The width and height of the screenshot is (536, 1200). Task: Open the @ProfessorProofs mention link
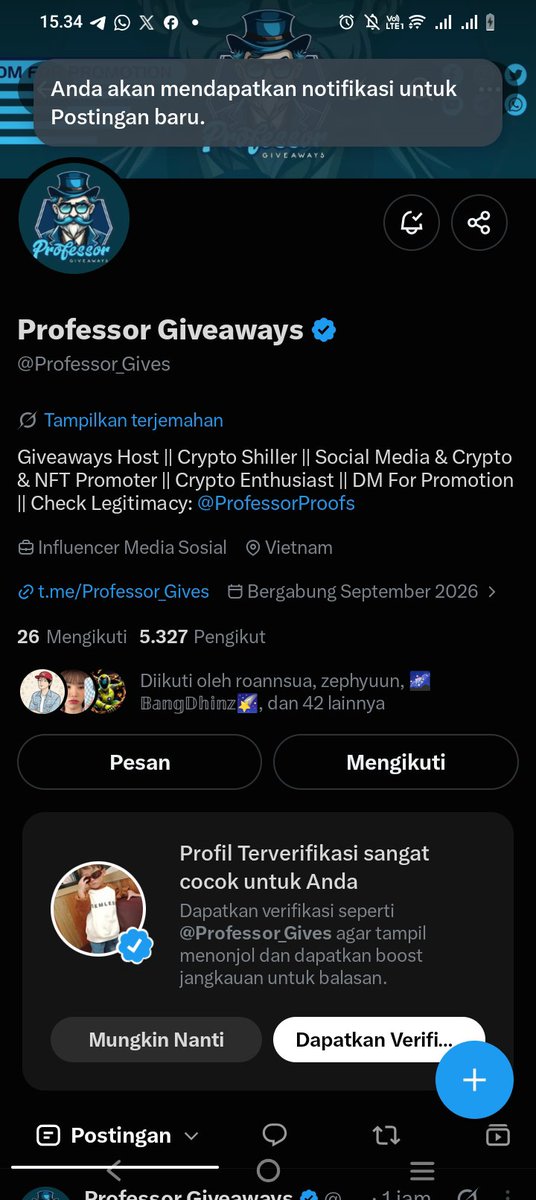[276, 504]
